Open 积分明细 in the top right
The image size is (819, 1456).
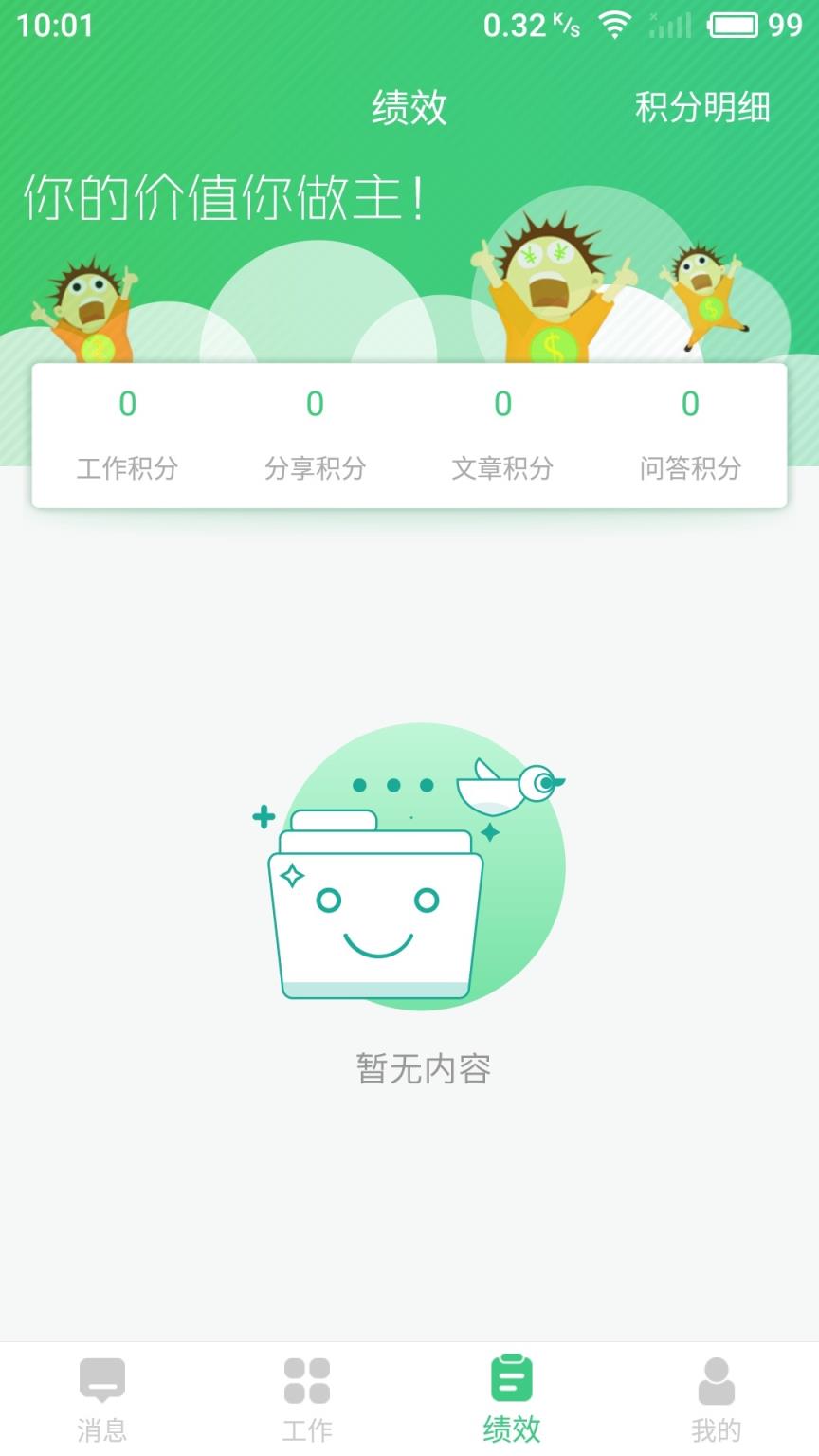(x=704, y=109)
